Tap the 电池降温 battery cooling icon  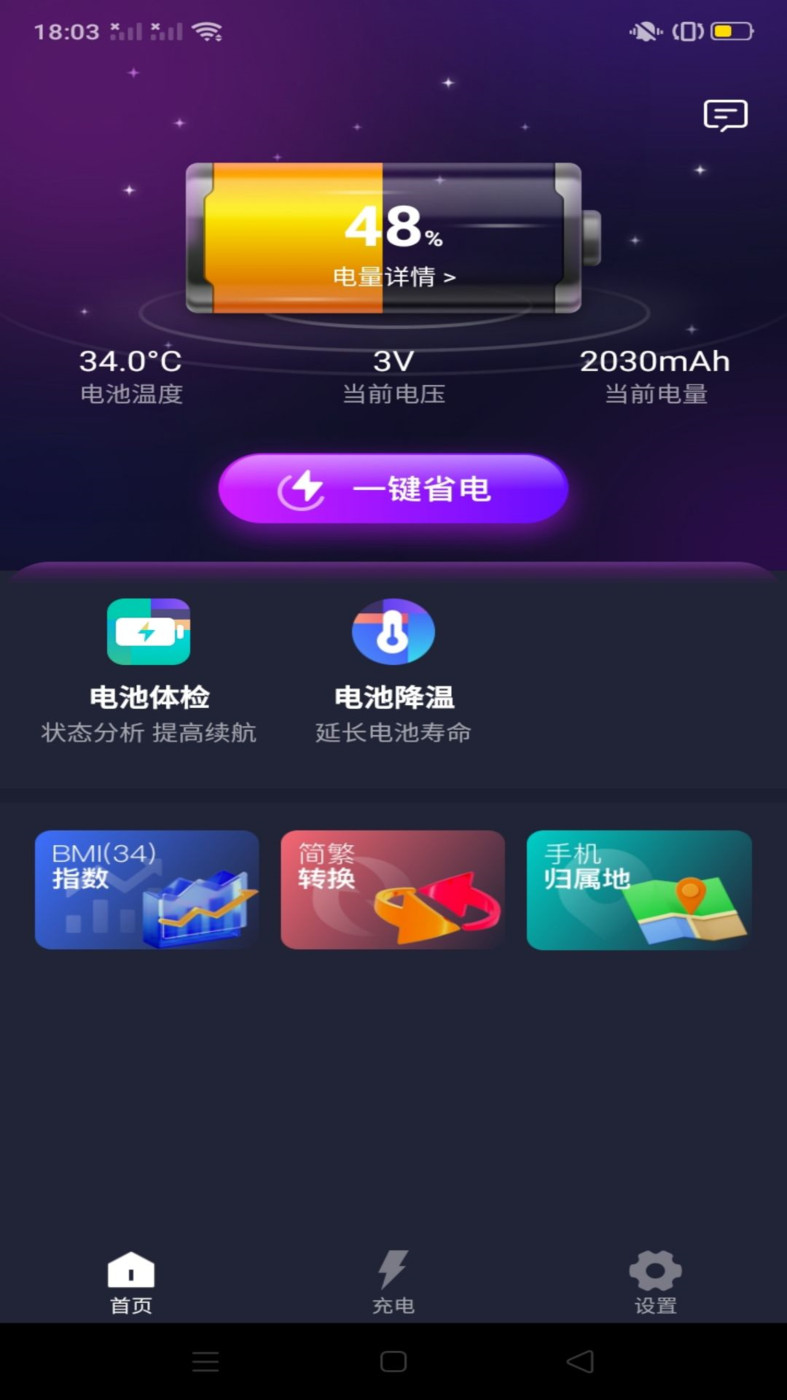click(393, 631)
